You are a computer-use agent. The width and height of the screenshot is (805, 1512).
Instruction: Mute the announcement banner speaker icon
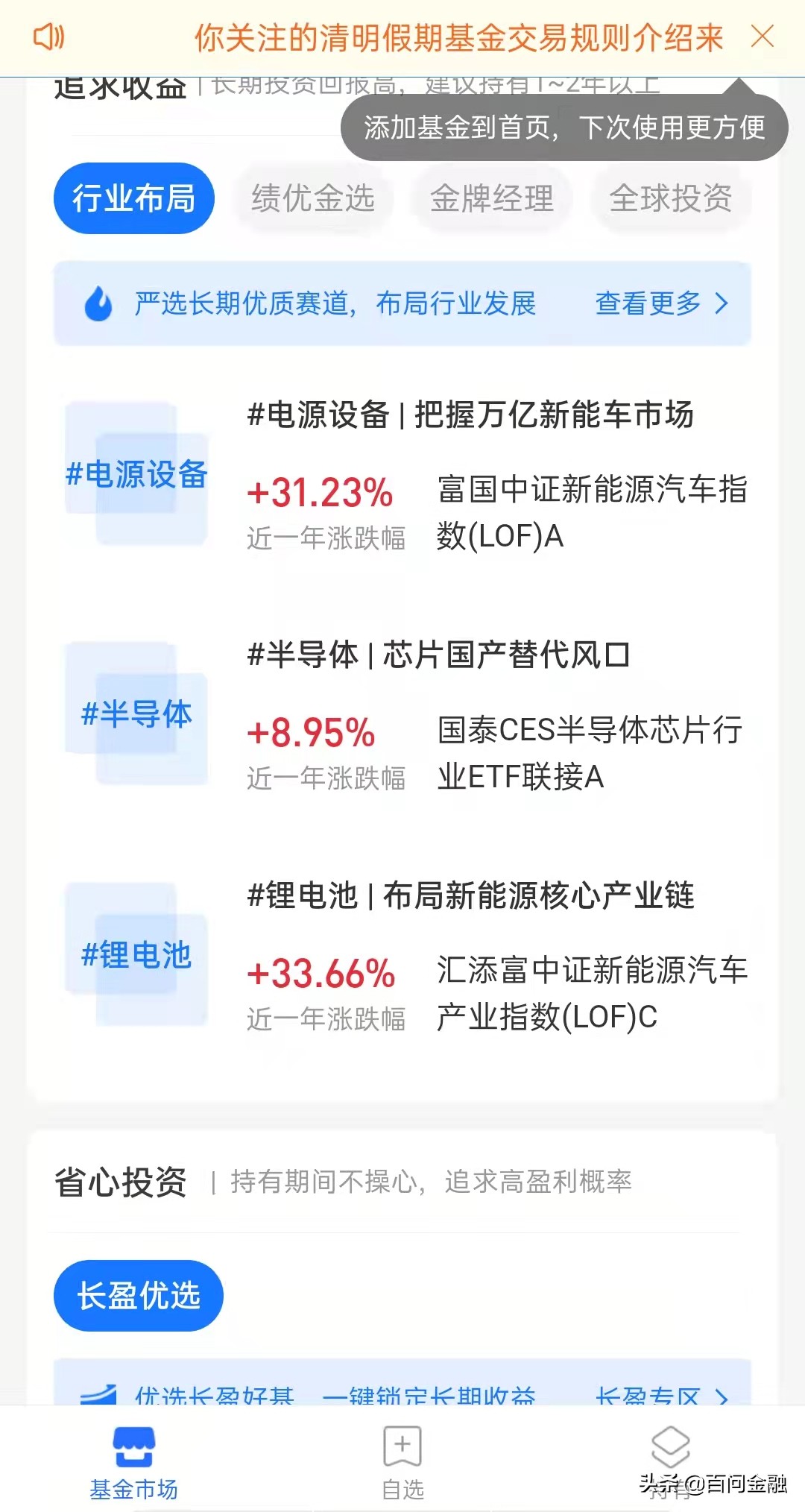click(x=49, y=37)
